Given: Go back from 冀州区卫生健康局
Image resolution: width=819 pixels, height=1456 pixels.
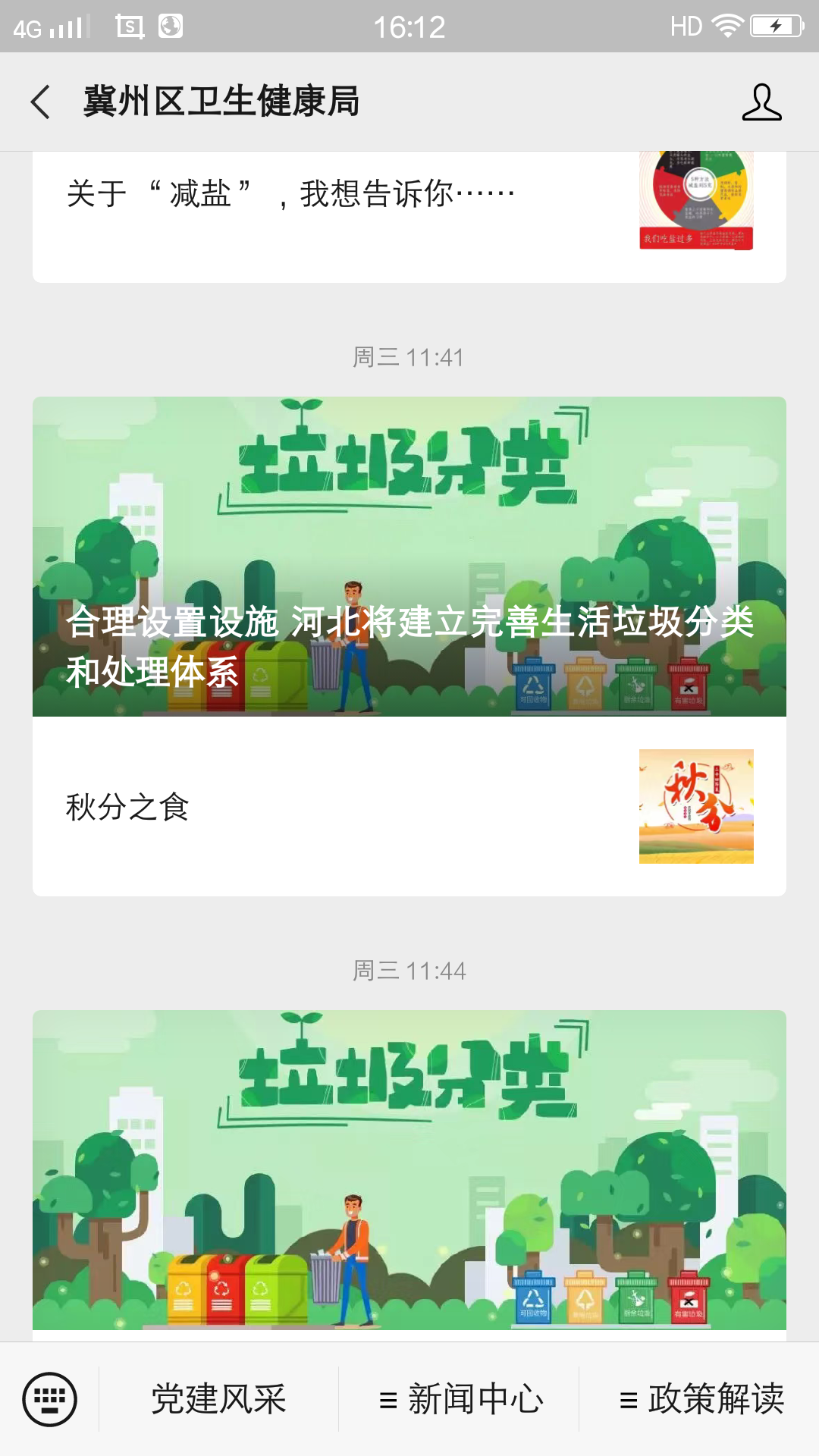Looking at the screenshot, I should 41,102.
